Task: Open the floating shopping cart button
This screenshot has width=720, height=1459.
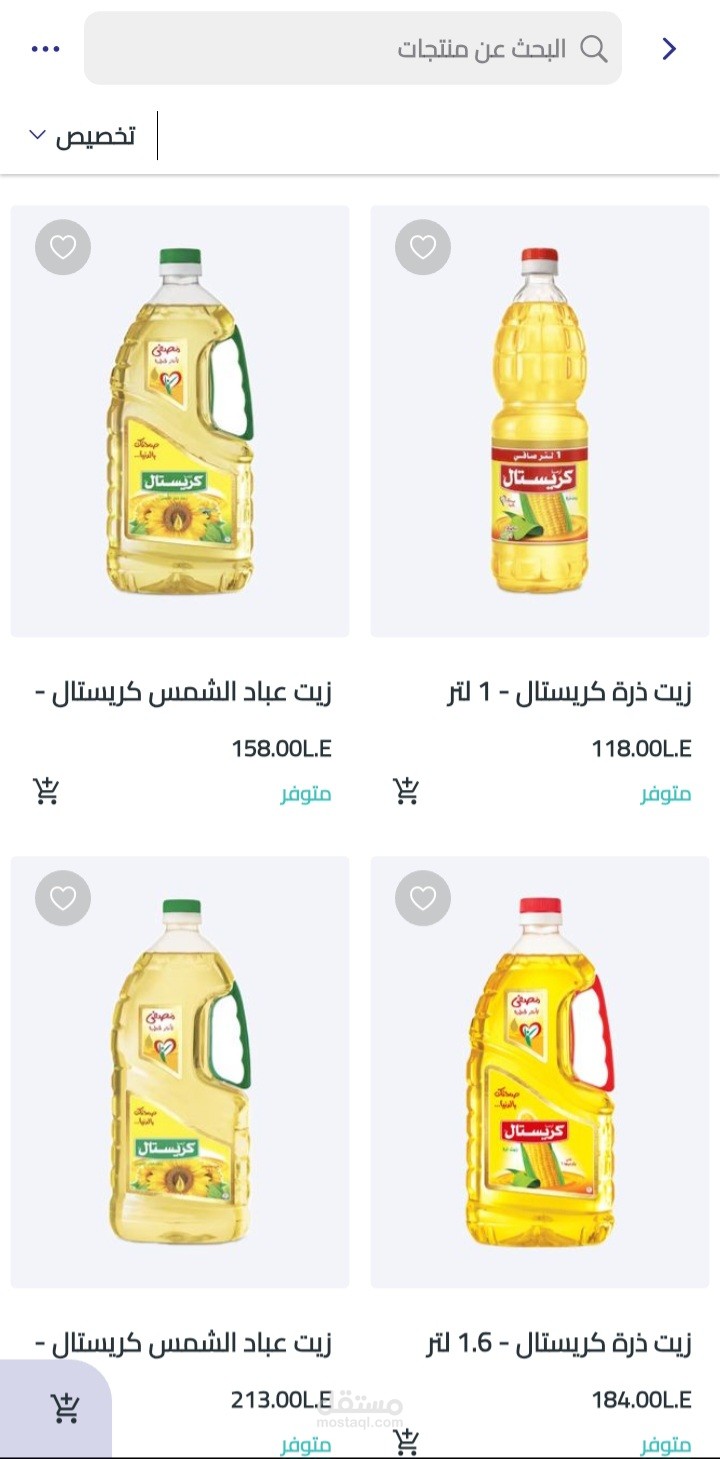Action: (x=65, y=1408)
